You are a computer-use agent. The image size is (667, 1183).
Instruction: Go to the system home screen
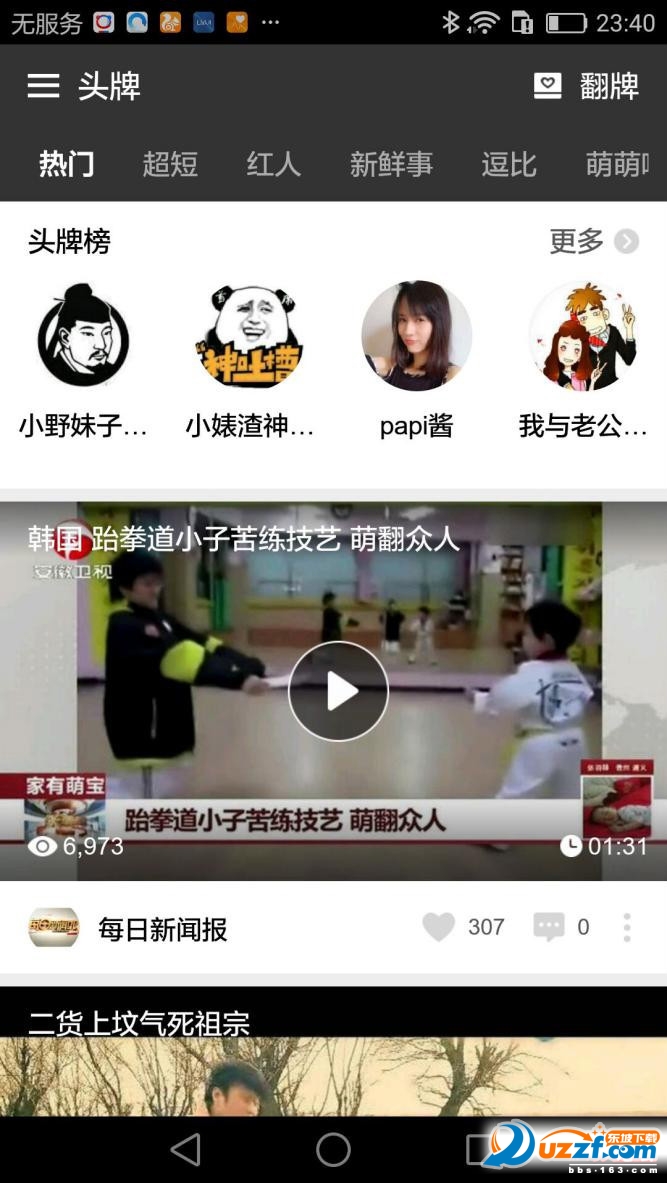click(x=333, y=1150)
